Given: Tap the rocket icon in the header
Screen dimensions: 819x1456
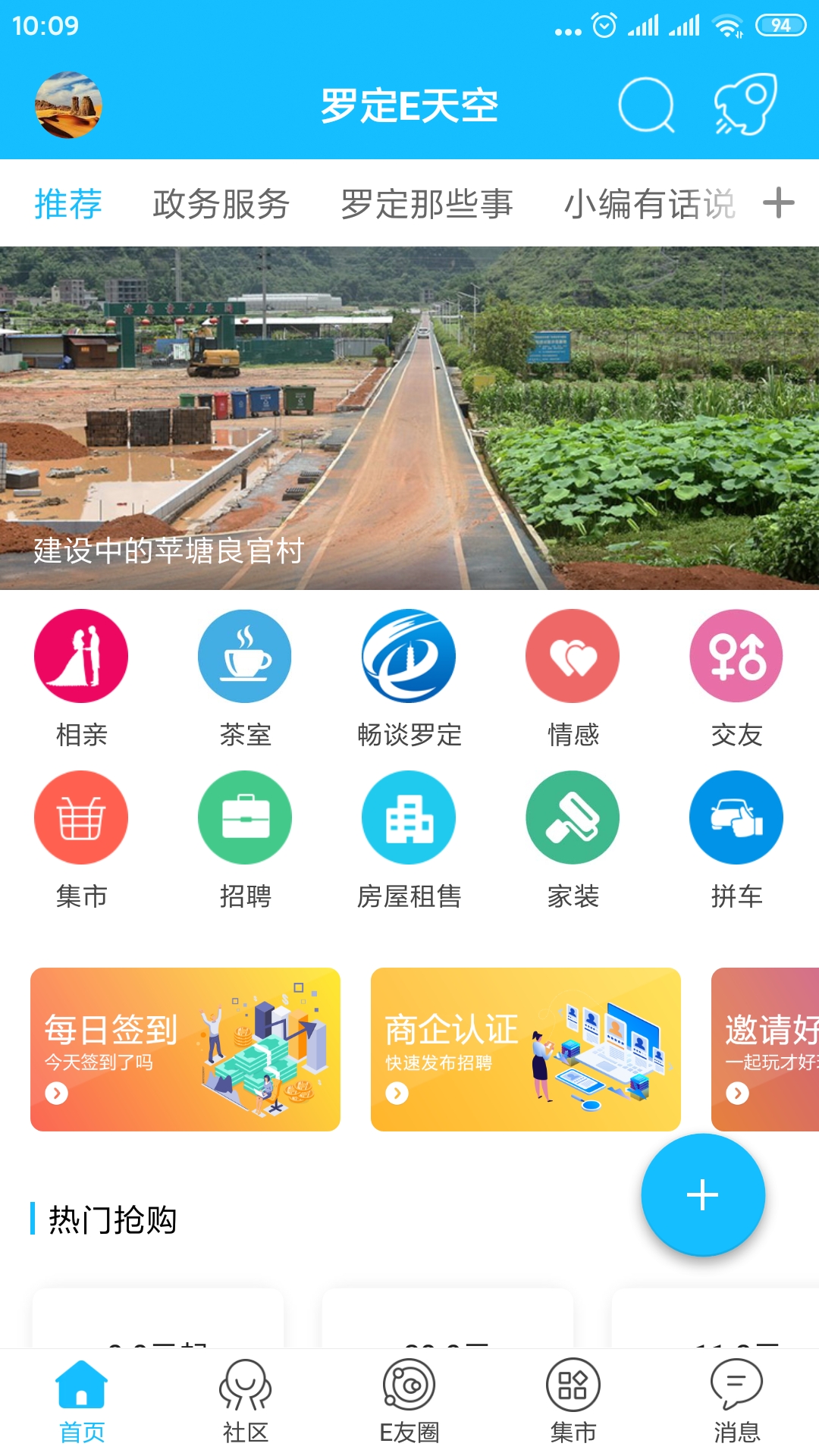Looking at the screenshot, I should click(x=745, y=105).
